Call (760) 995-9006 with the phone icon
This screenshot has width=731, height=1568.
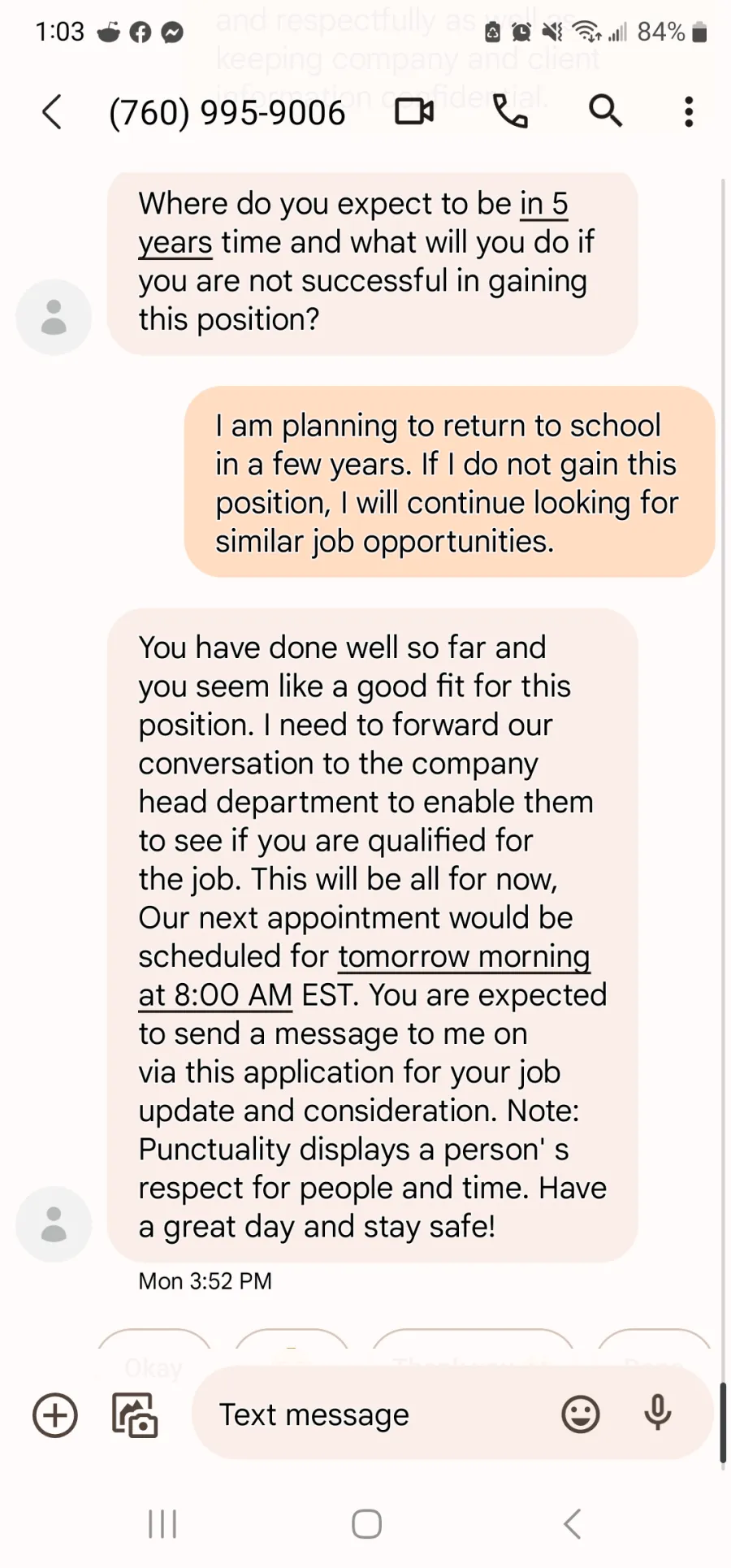[x=510, y=111]
